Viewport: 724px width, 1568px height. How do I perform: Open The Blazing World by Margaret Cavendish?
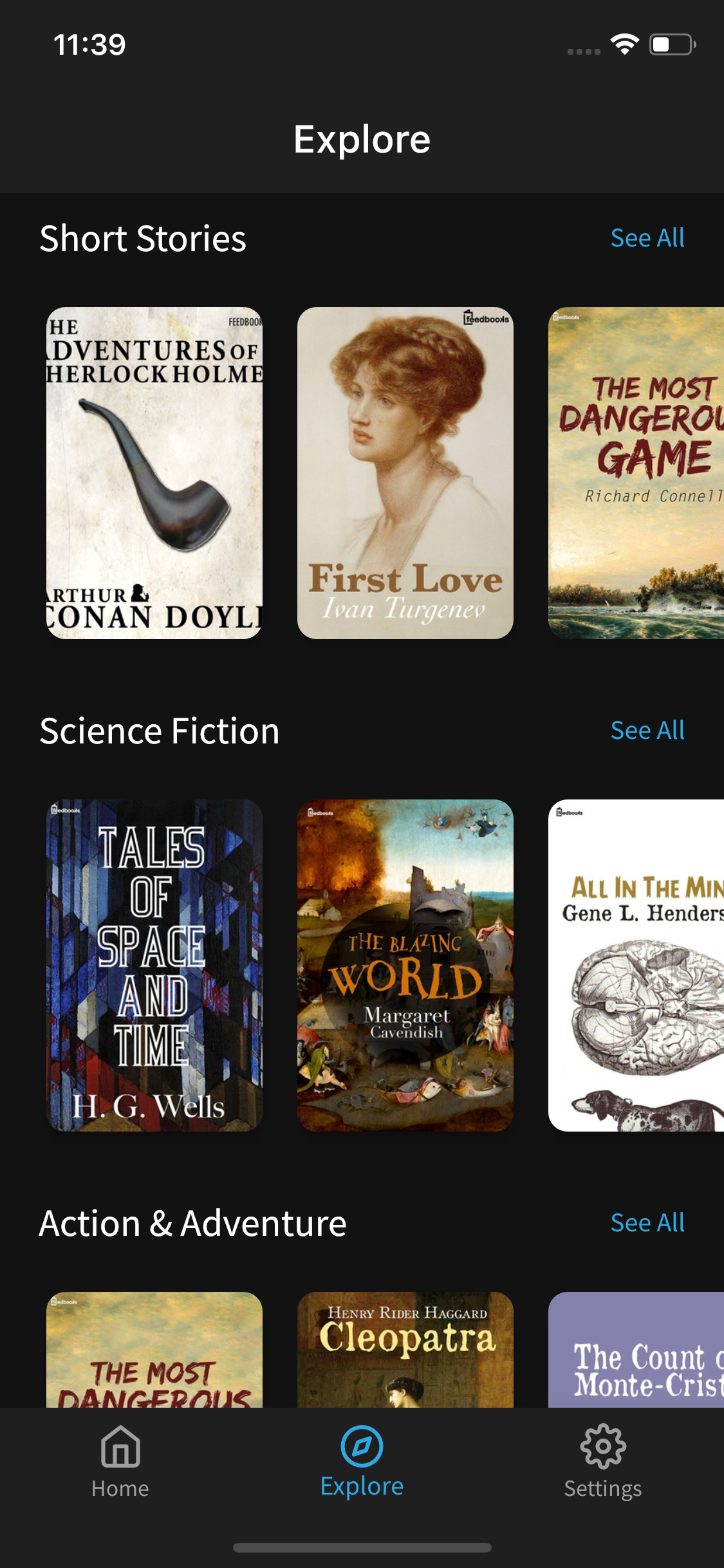[x=405, y=966]
